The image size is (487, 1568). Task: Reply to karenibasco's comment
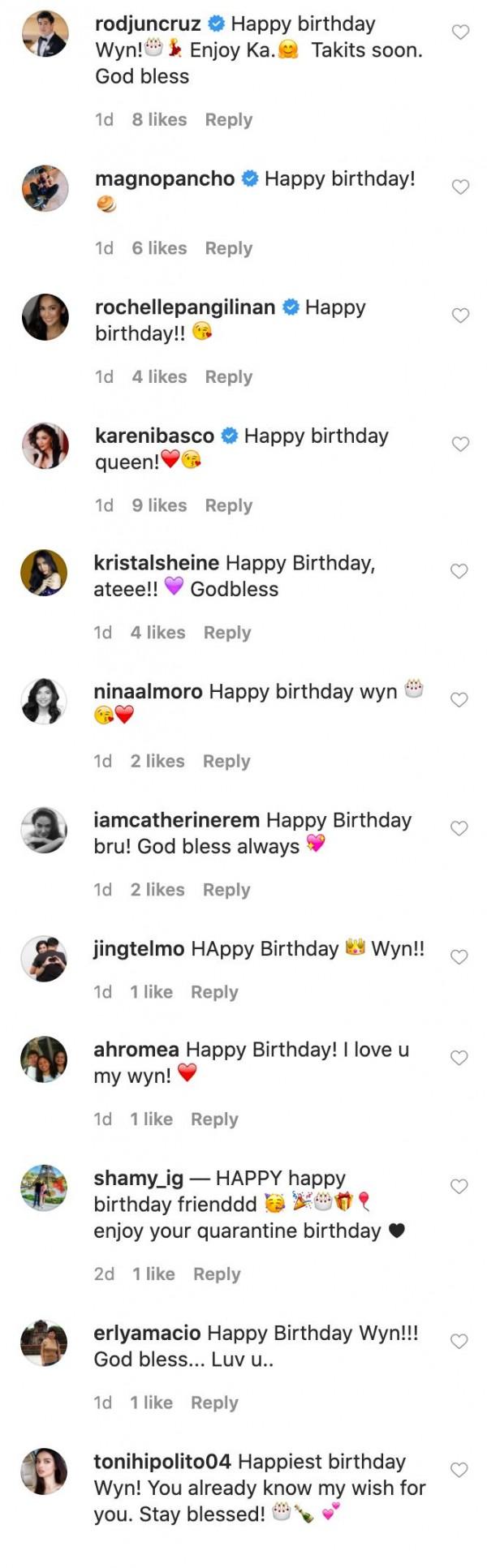pyautogui.click(x=228, y=505)
